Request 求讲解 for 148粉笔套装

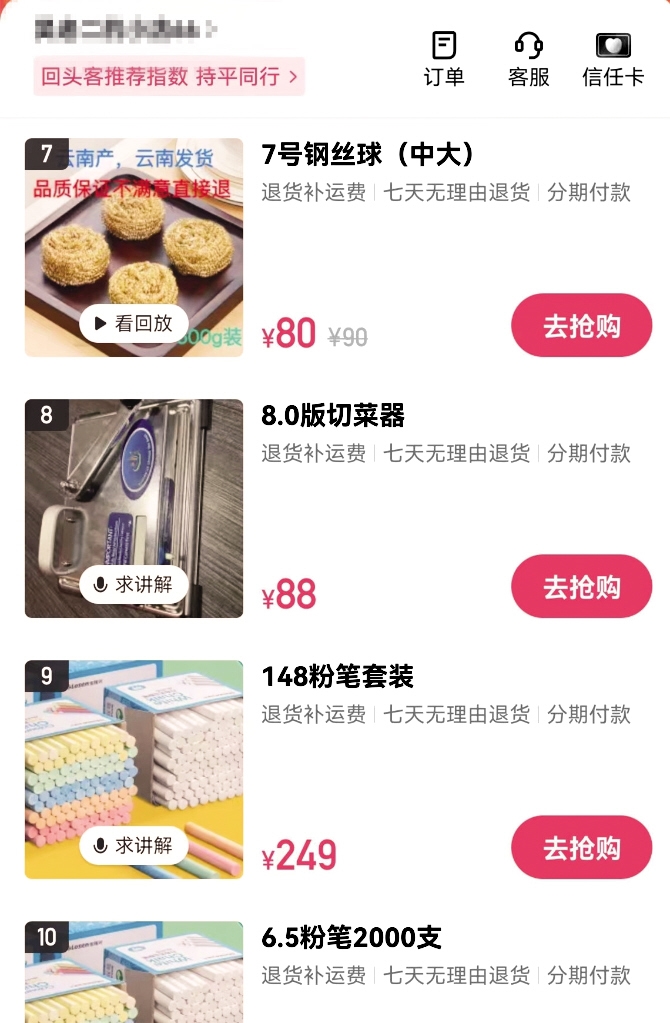[x=134, y=846]
